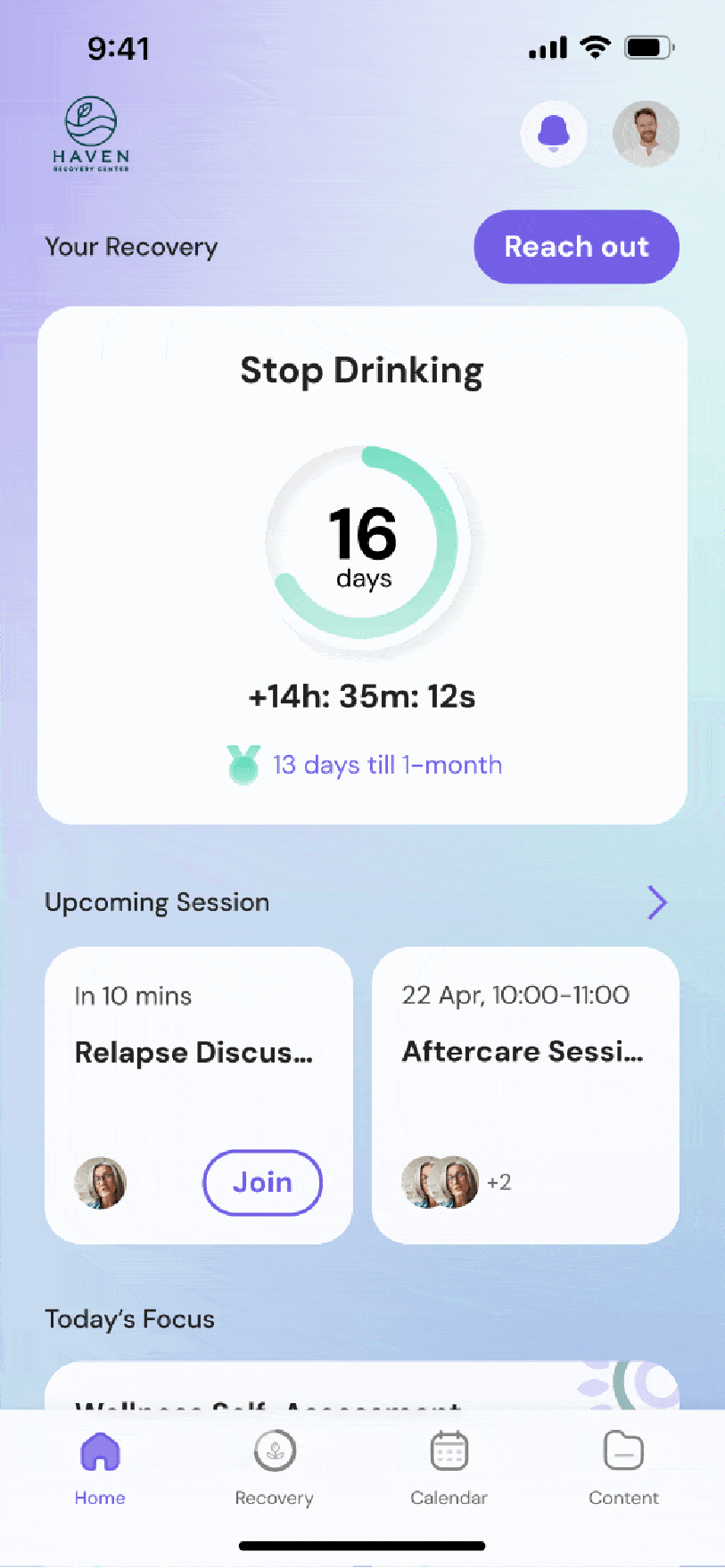Select the Home tab
The height and width of the screenshot is (1568, 725).
(100, 1468)
